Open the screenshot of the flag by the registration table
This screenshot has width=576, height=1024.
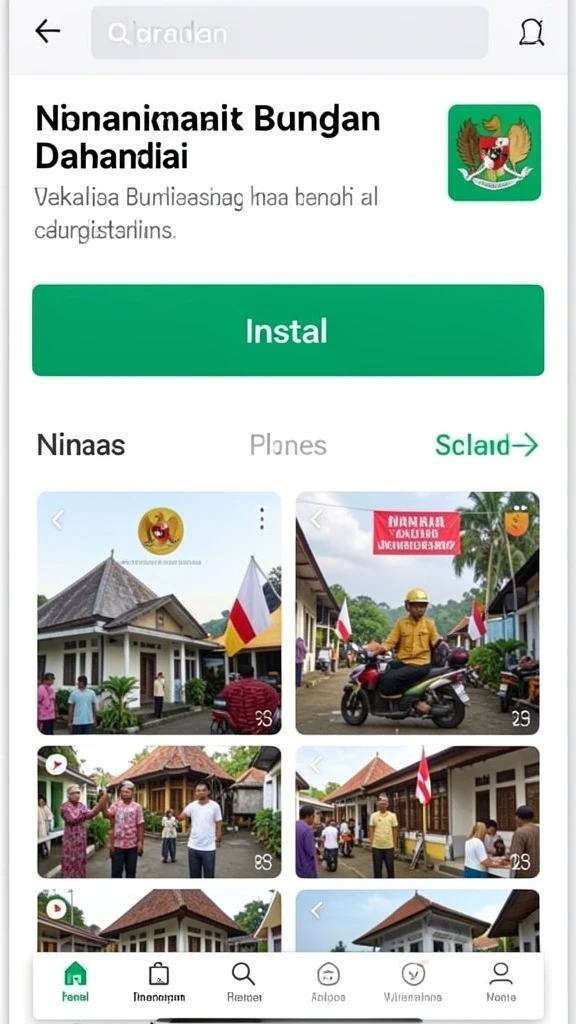point(418,812)
